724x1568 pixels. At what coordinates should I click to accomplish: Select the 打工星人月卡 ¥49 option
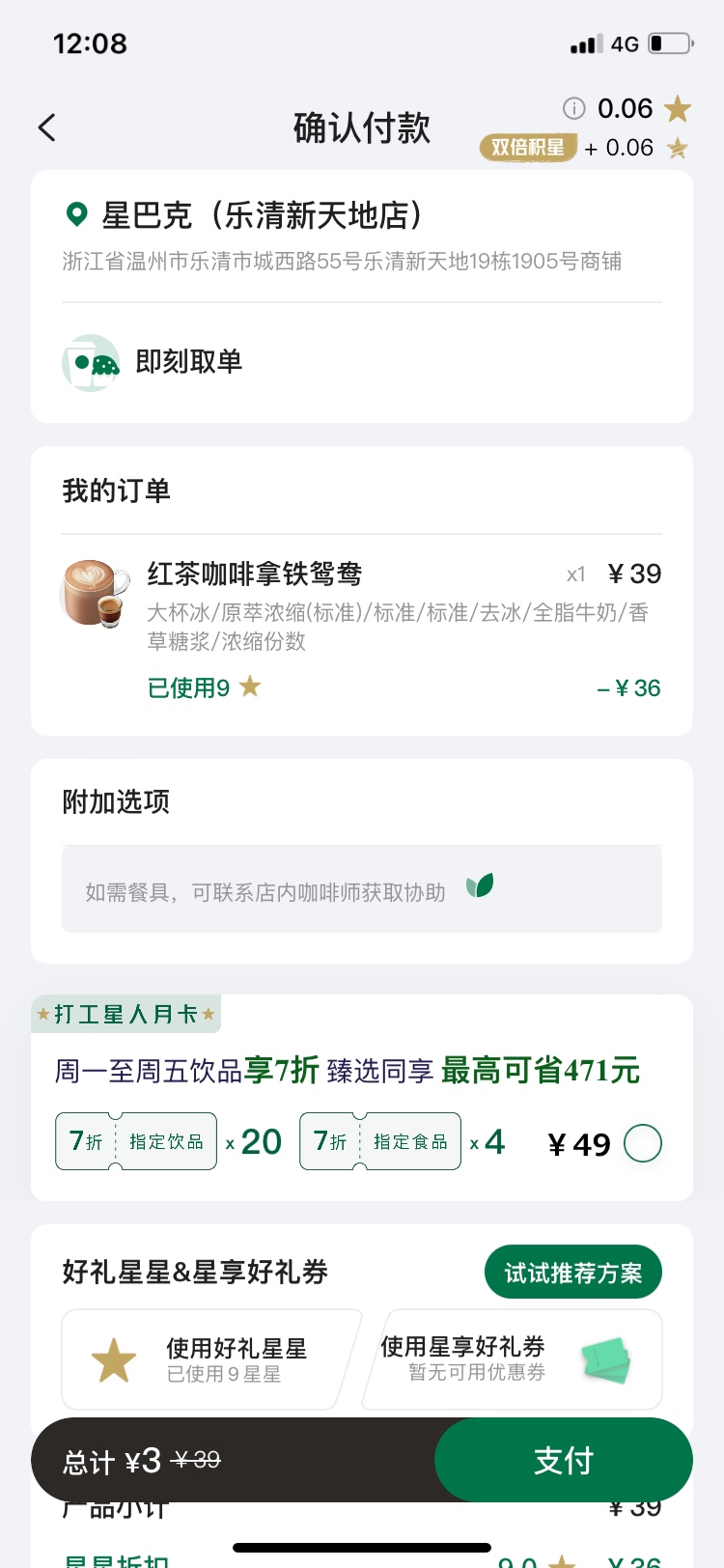(x=643, y=1144)
